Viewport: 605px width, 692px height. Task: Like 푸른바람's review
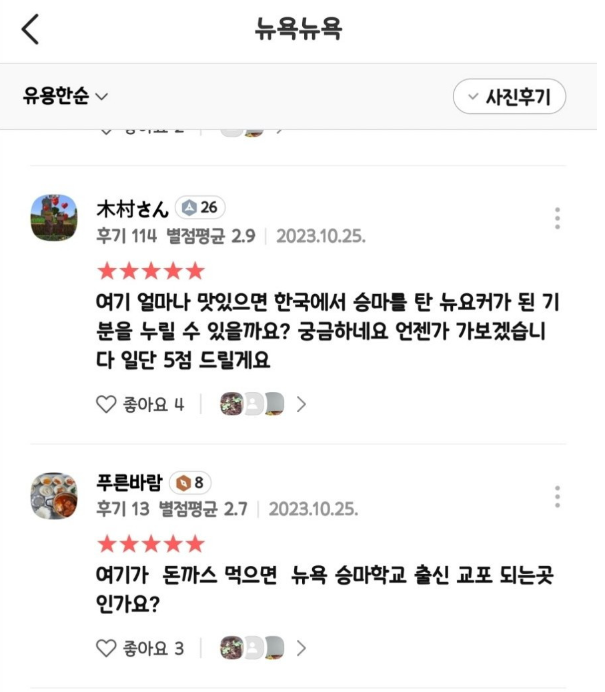click(139, 648)
